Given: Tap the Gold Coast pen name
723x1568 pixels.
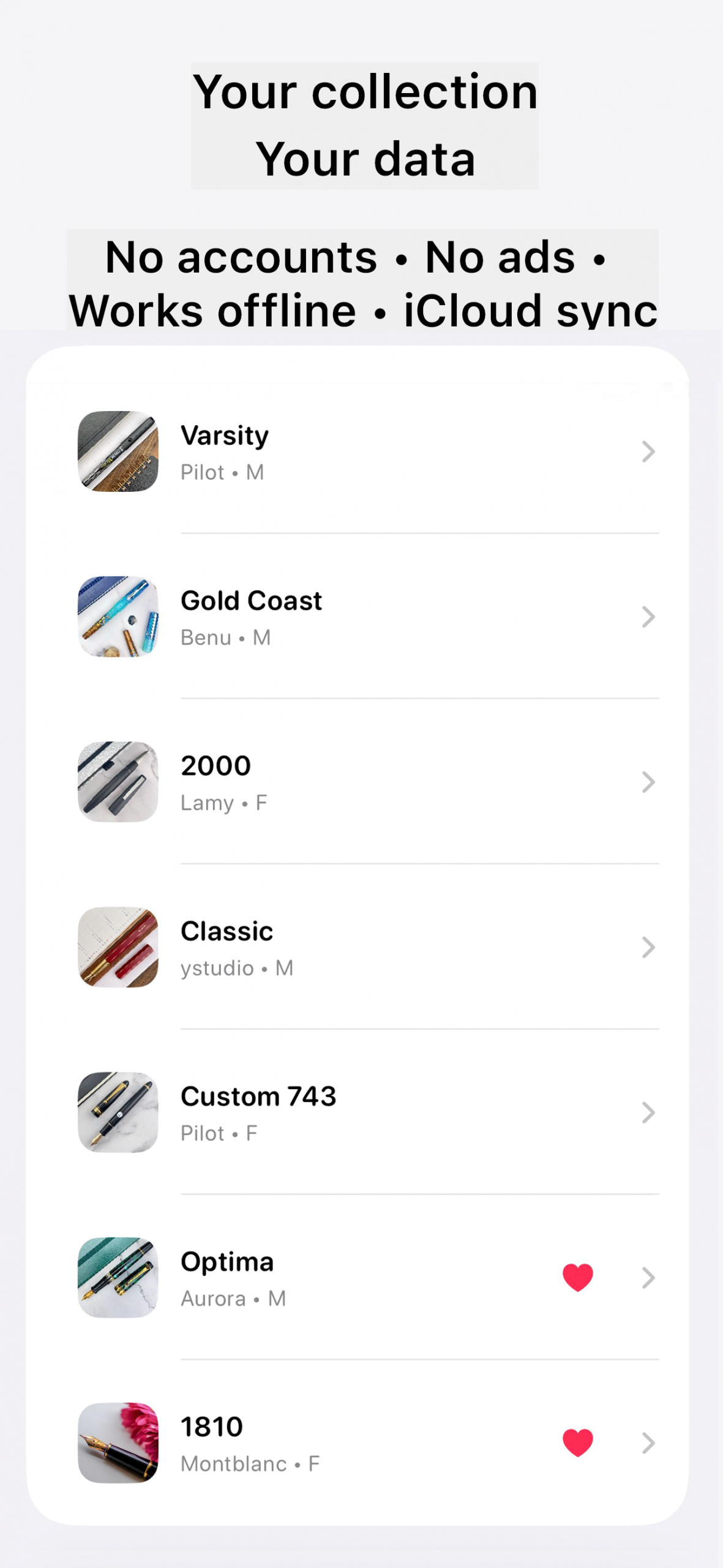Looking at the screenshot, I should pyautogui.click(x=252, y=601).
